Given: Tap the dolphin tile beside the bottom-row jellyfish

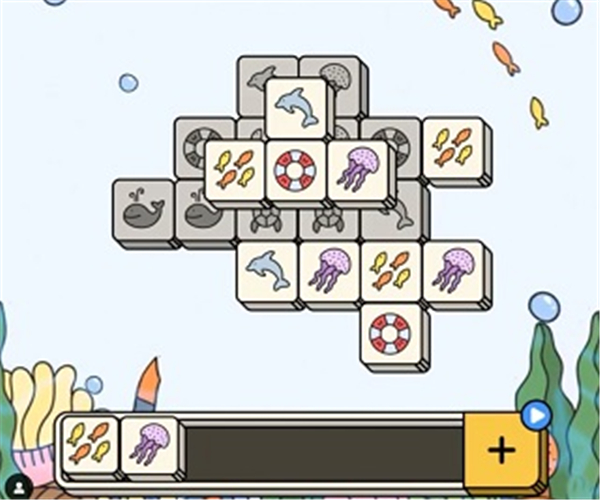Looking at the screenshot, I should pyautogui.click(x=268, y=270).
